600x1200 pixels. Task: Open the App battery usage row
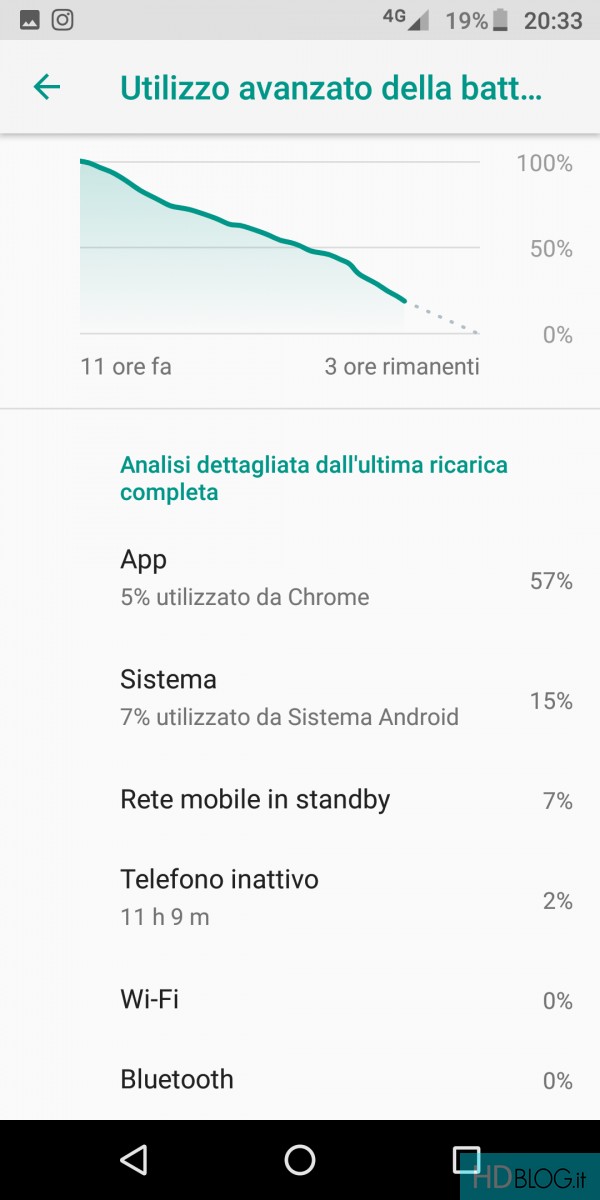pyautogui.click(x=300, y=579)
